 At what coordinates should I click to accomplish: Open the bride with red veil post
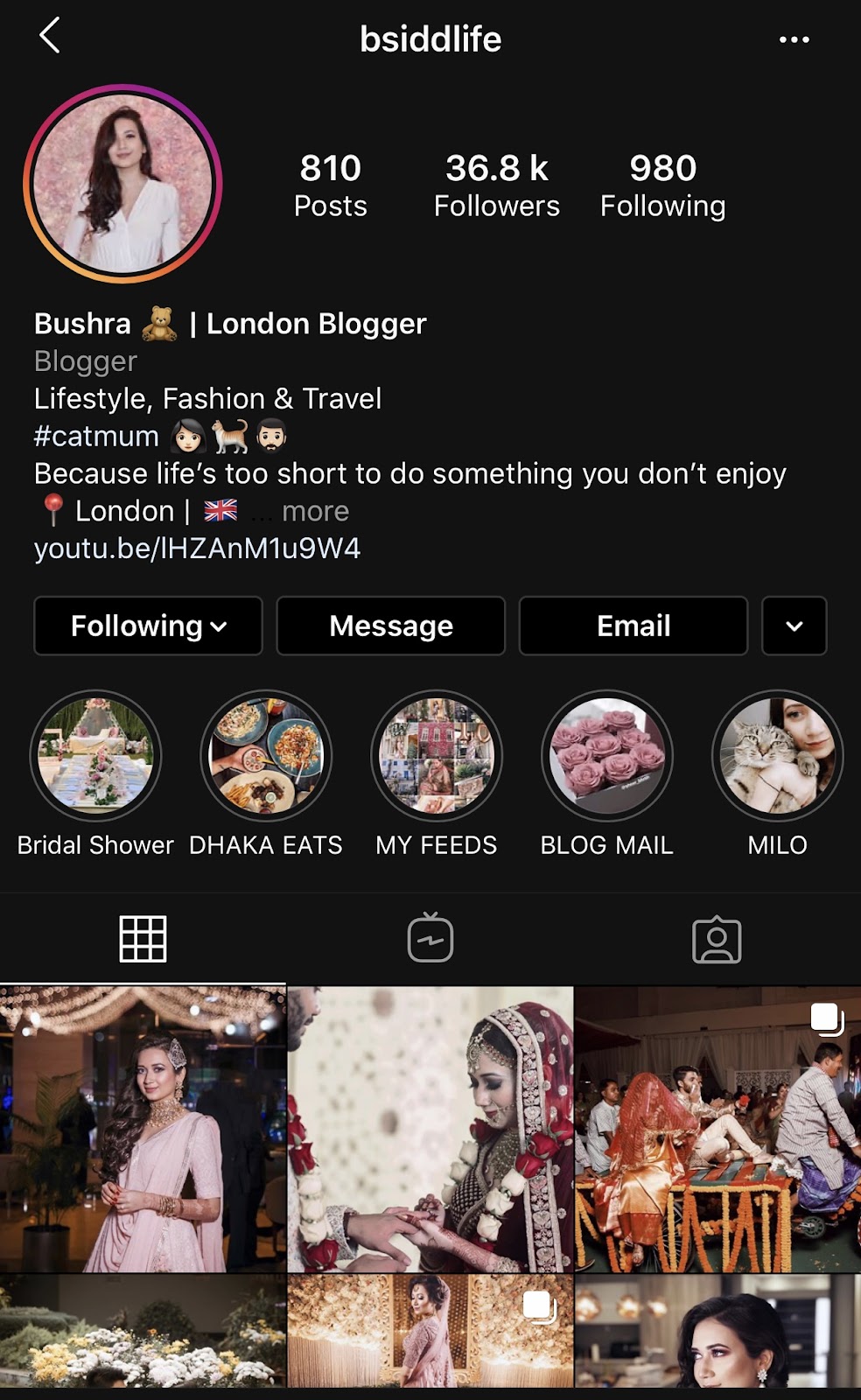(430, 1129)
